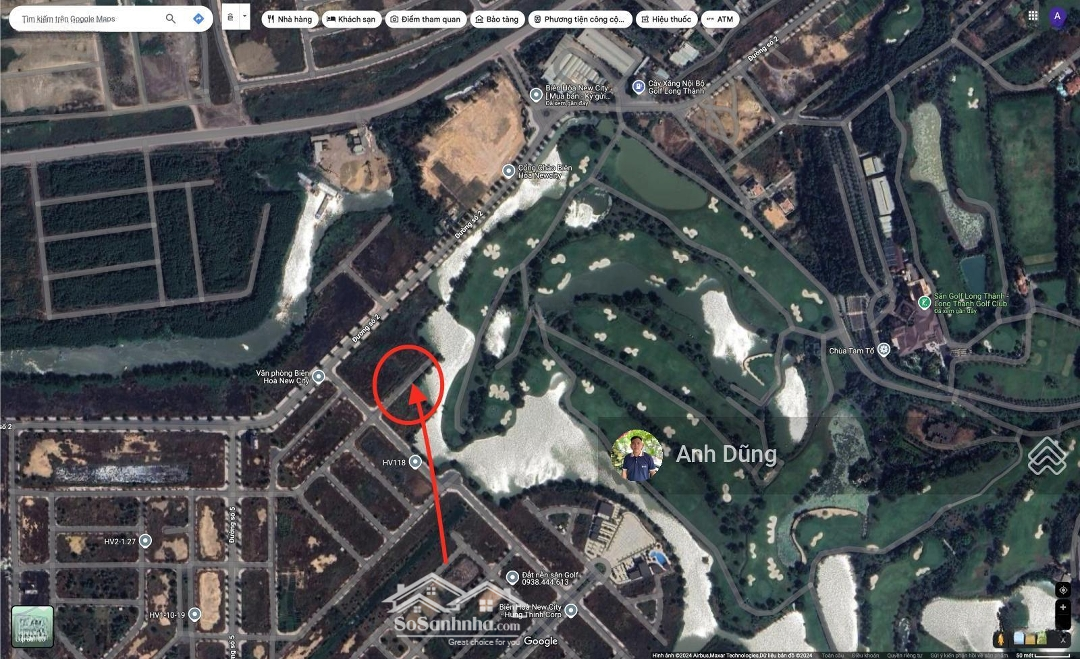Select the Khách sạn chip
The height and width of the screenshot is (659, 1080).
(352, 19)
